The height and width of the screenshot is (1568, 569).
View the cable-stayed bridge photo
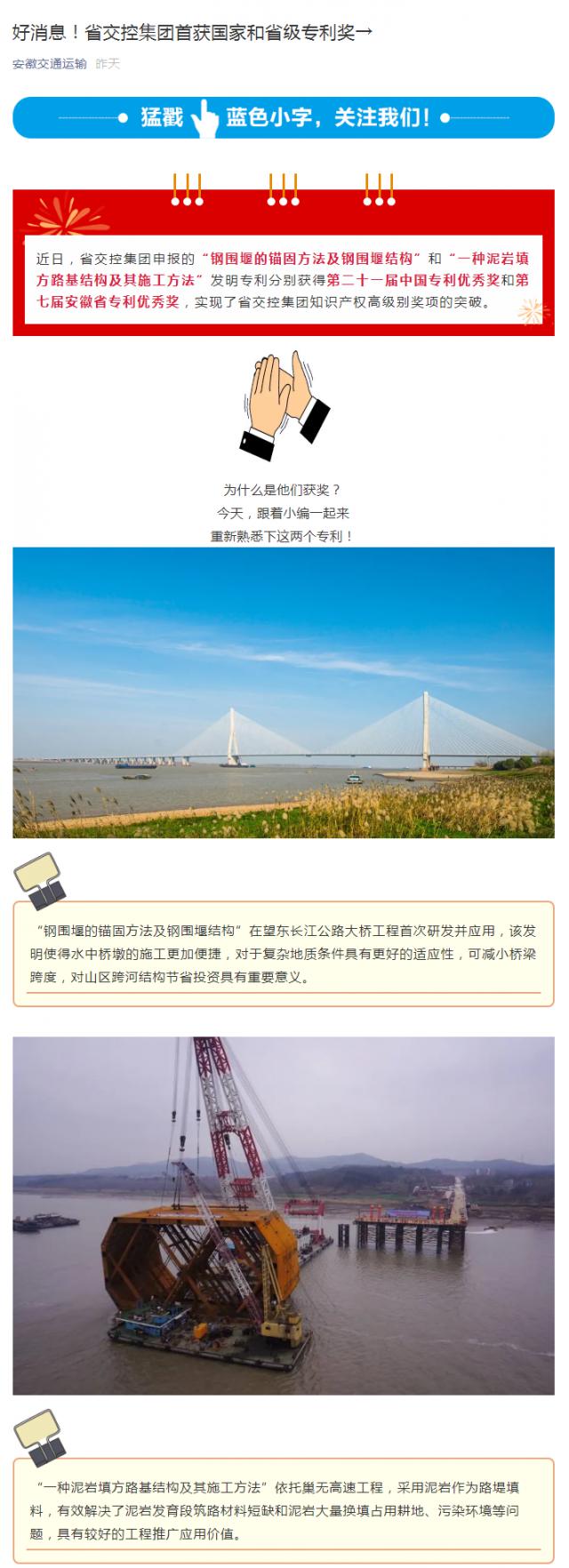click(284, 692)
